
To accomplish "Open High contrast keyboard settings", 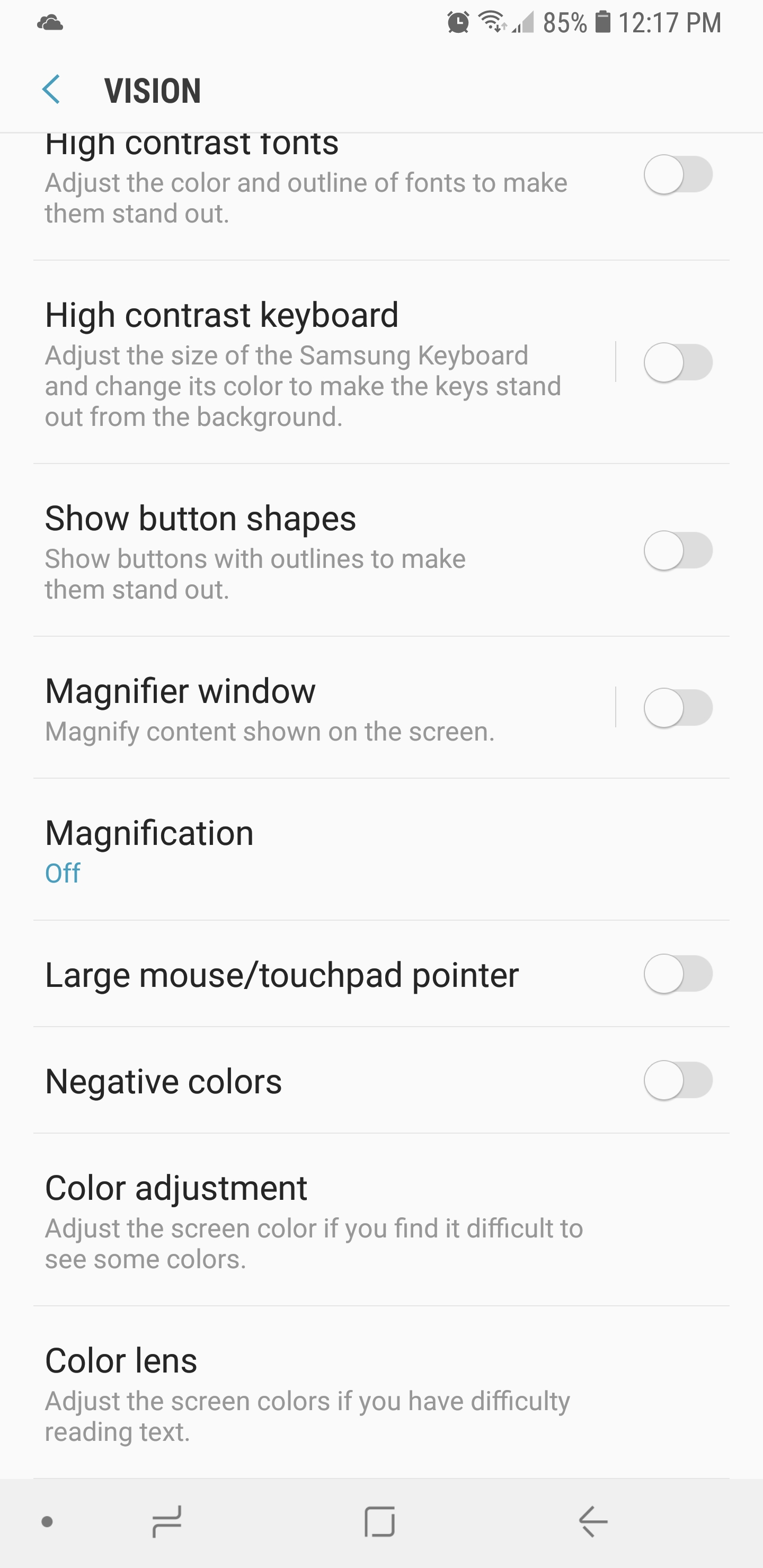I will 305,362.
